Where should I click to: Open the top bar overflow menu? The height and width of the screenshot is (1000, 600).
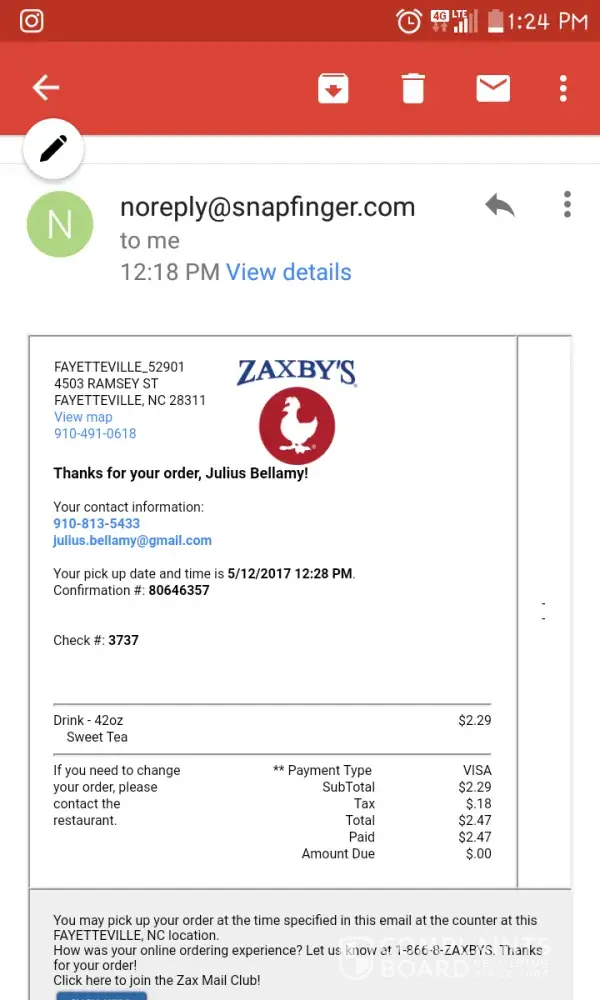click(x=564, y=88)
